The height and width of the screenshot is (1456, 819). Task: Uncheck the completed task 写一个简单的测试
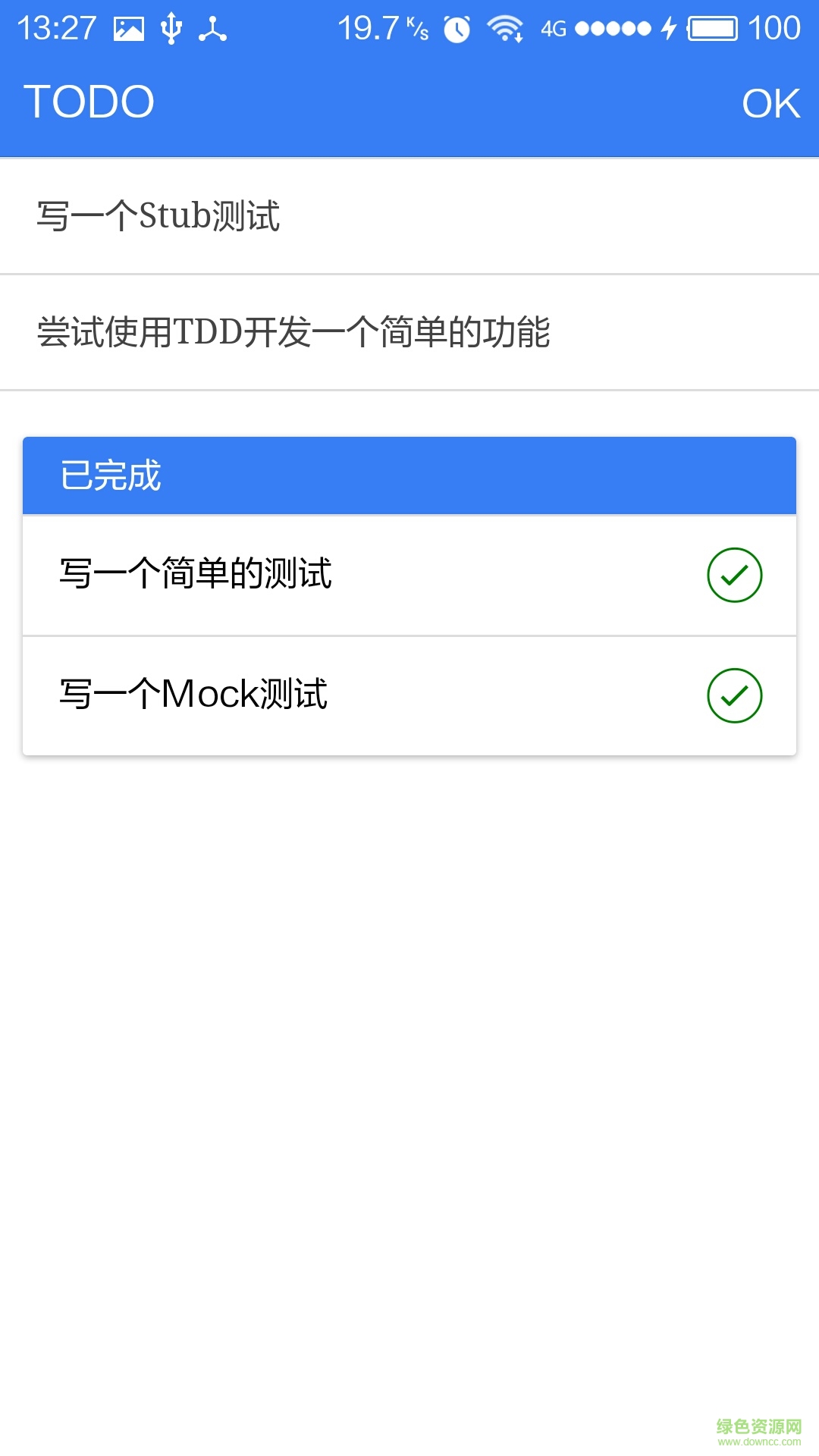pyautogui.click(x=734, y=575)
